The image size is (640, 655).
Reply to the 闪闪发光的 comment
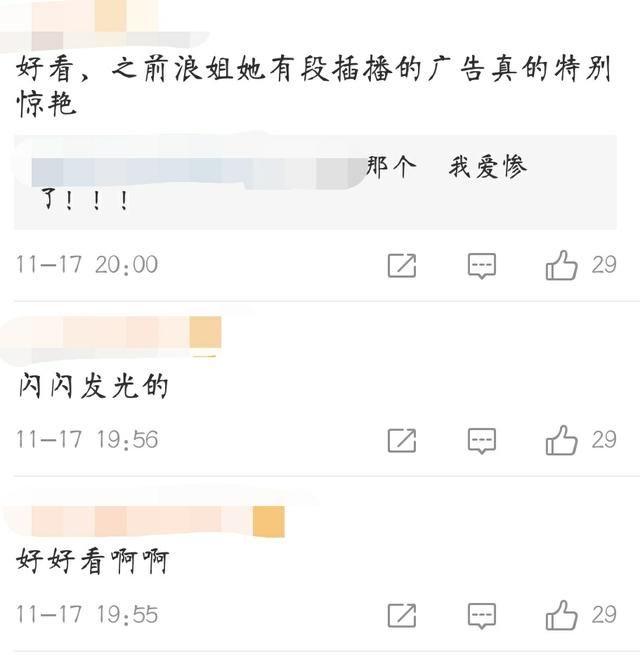pyautogui.click(x=482, y=440)
